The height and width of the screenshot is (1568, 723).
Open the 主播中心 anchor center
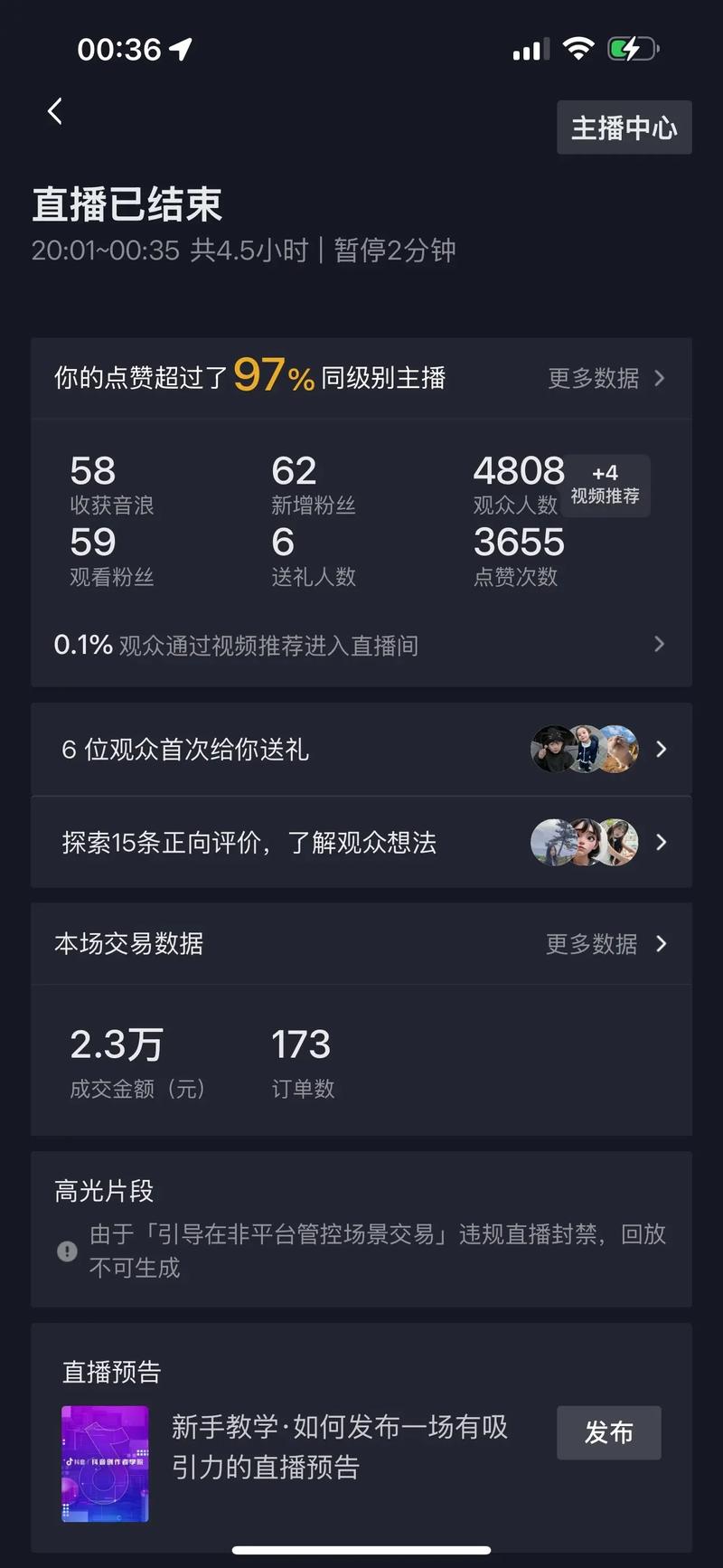pyautogui.click(x=624, y=128)
